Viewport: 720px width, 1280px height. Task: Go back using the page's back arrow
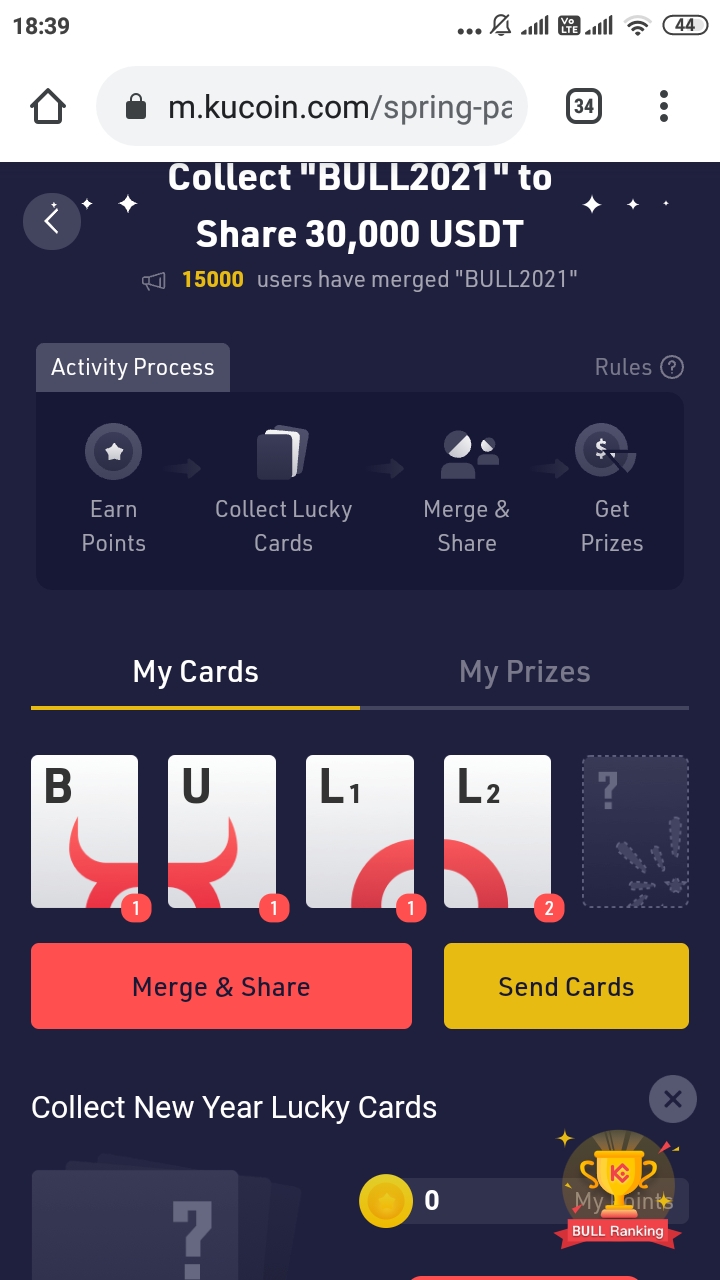click(x=52, y=221)
